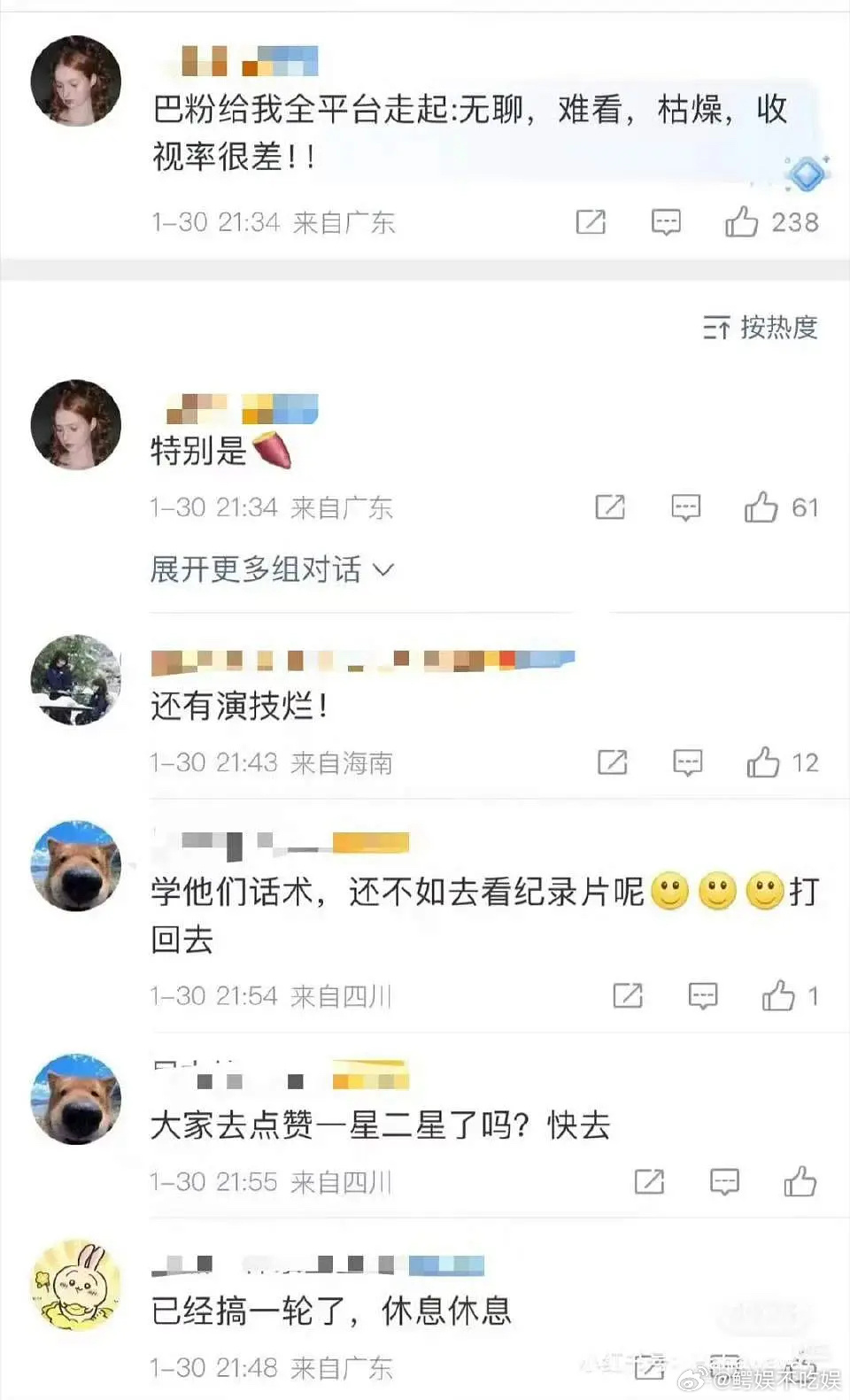Image resolution: width=850 pixels, height=1400 pixels.
Task: Open replies under the "学他们话术" comment
Action: [x=701, y=994]
